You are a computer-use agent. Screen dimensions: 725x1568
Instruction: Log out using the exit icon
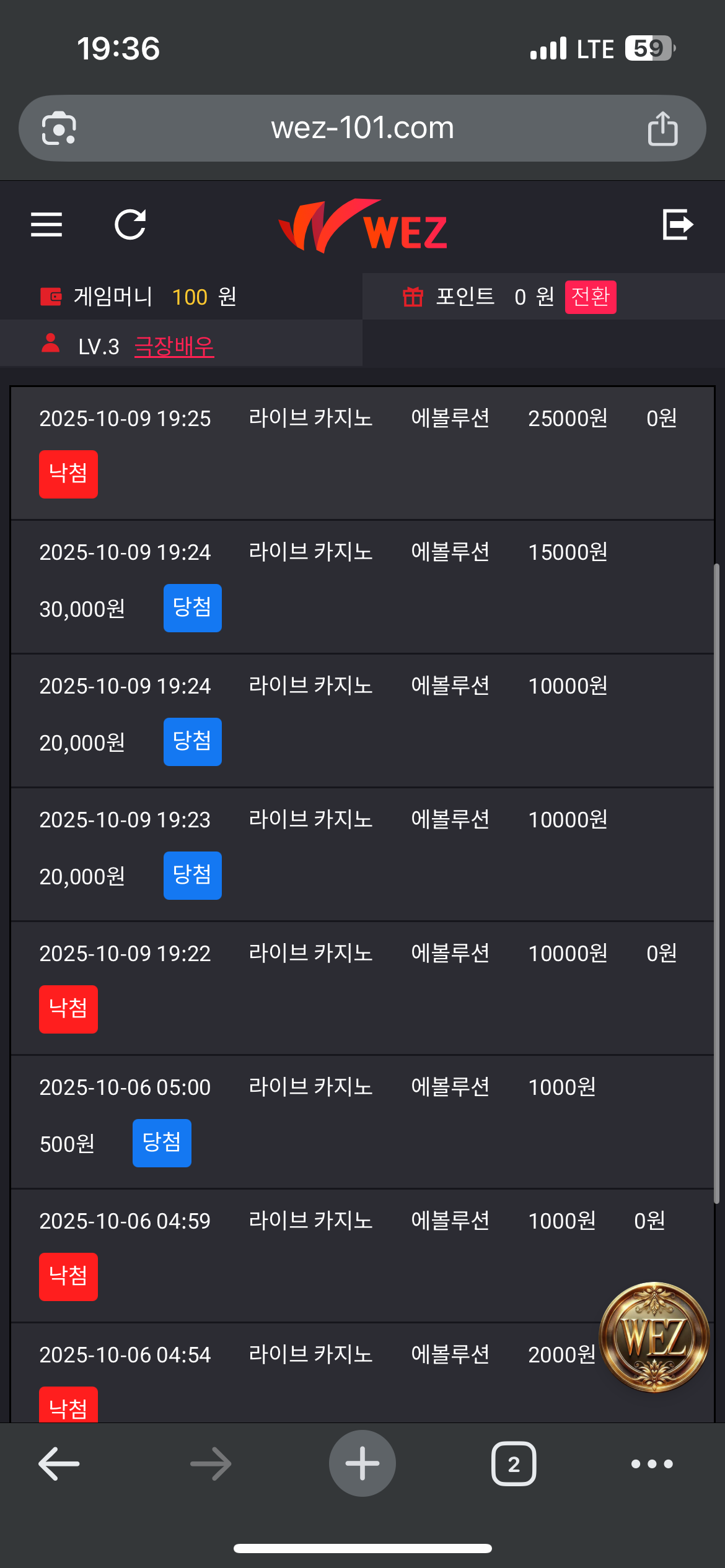point(677,224)
